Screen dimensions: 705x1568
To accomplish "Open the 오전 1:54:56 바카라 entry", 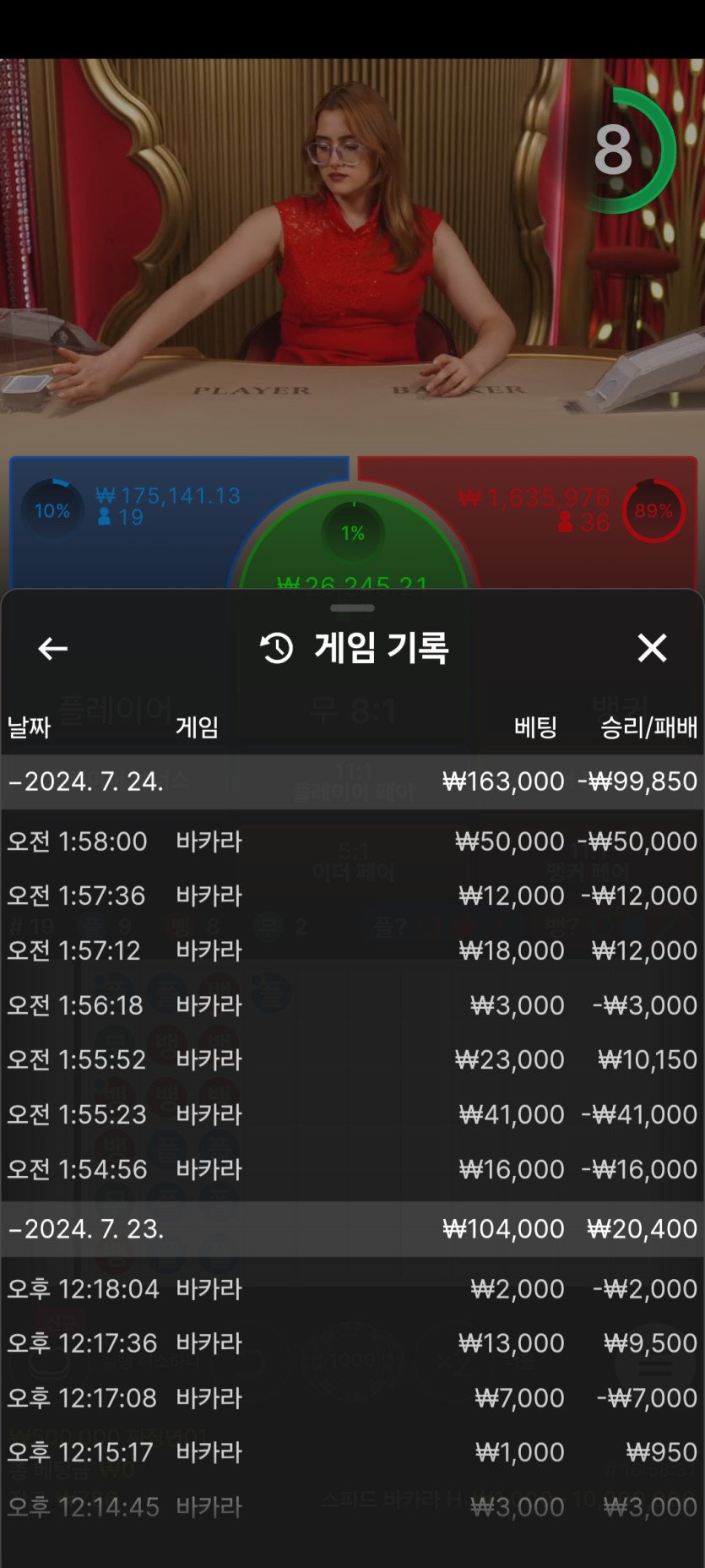I will [352, 1169].
